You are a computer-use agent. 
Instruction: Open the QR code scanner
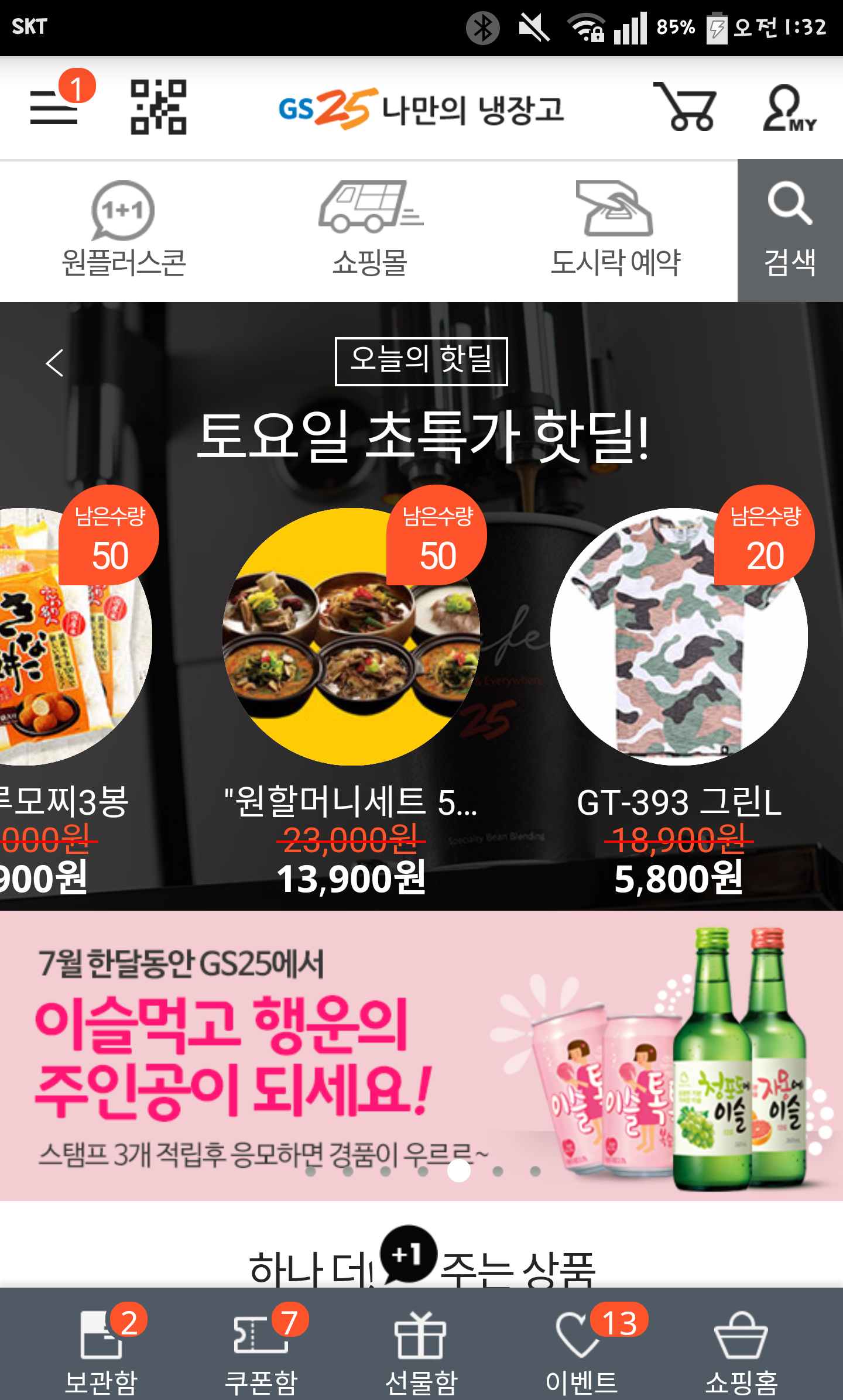point(159,107)
